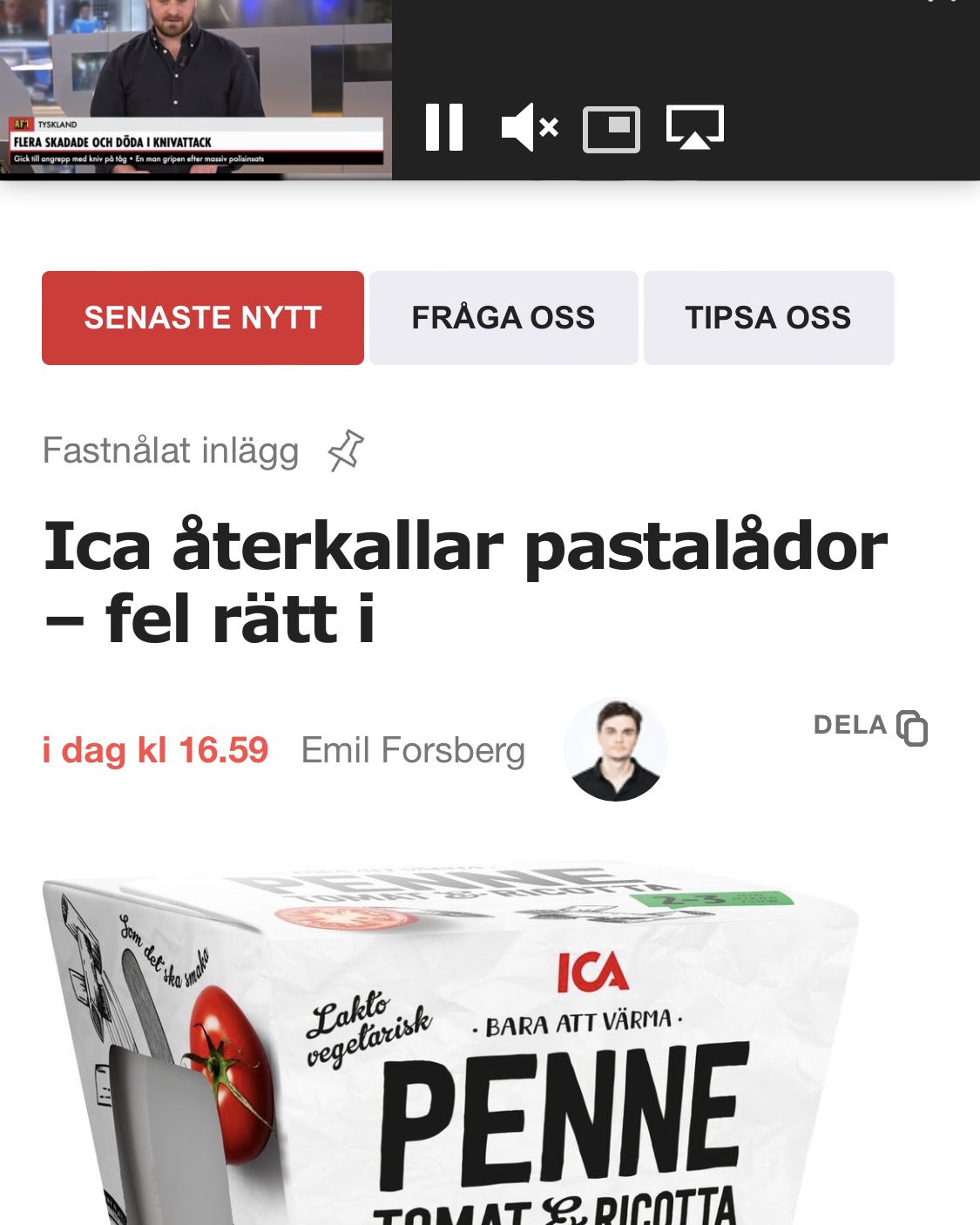Select the Tipsa oss tab
The image size is (980, 1225).
click(x=768, y=317)
